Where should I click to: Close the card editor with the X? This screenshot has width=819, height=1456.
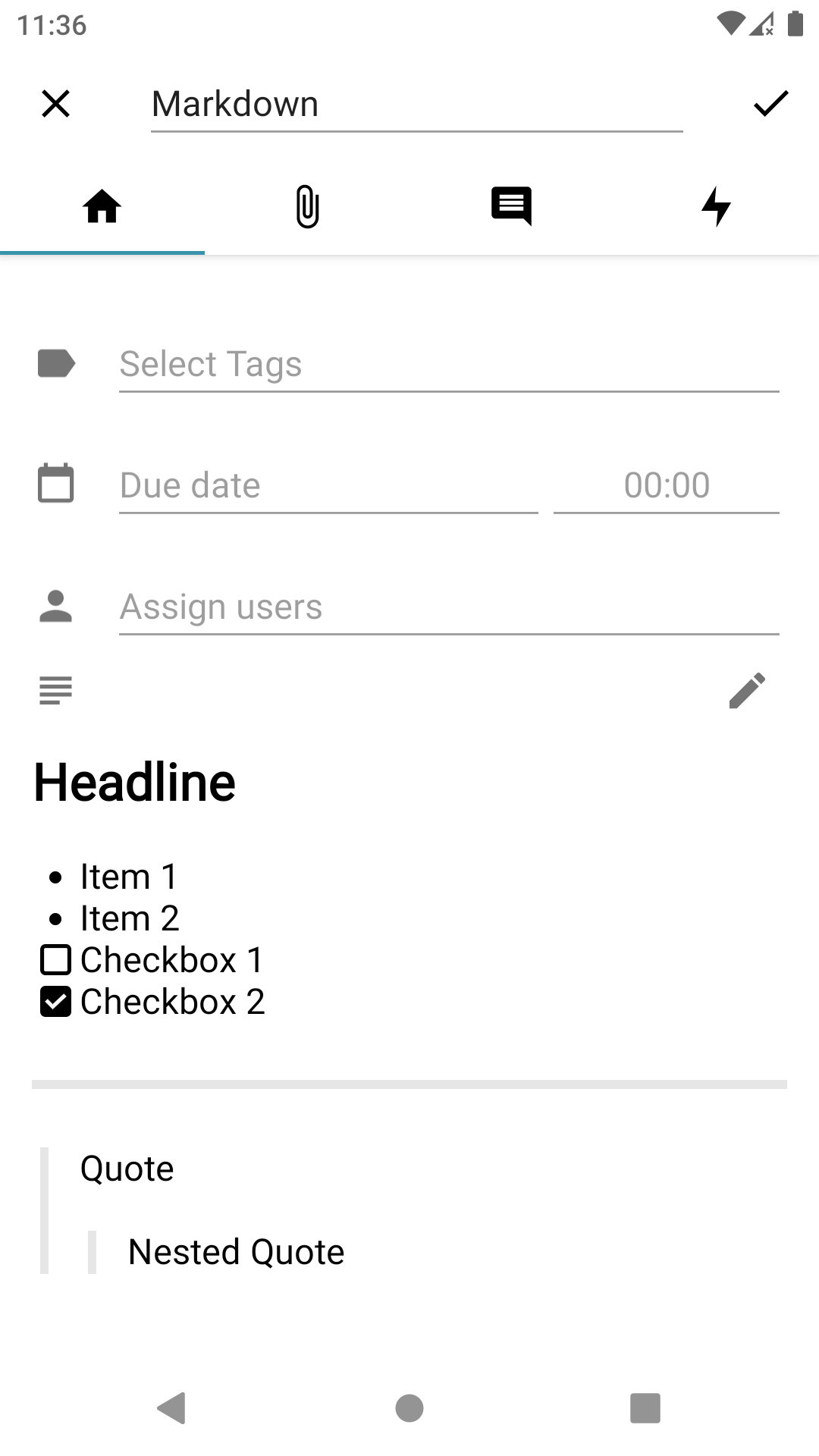[x=55, y=104]
